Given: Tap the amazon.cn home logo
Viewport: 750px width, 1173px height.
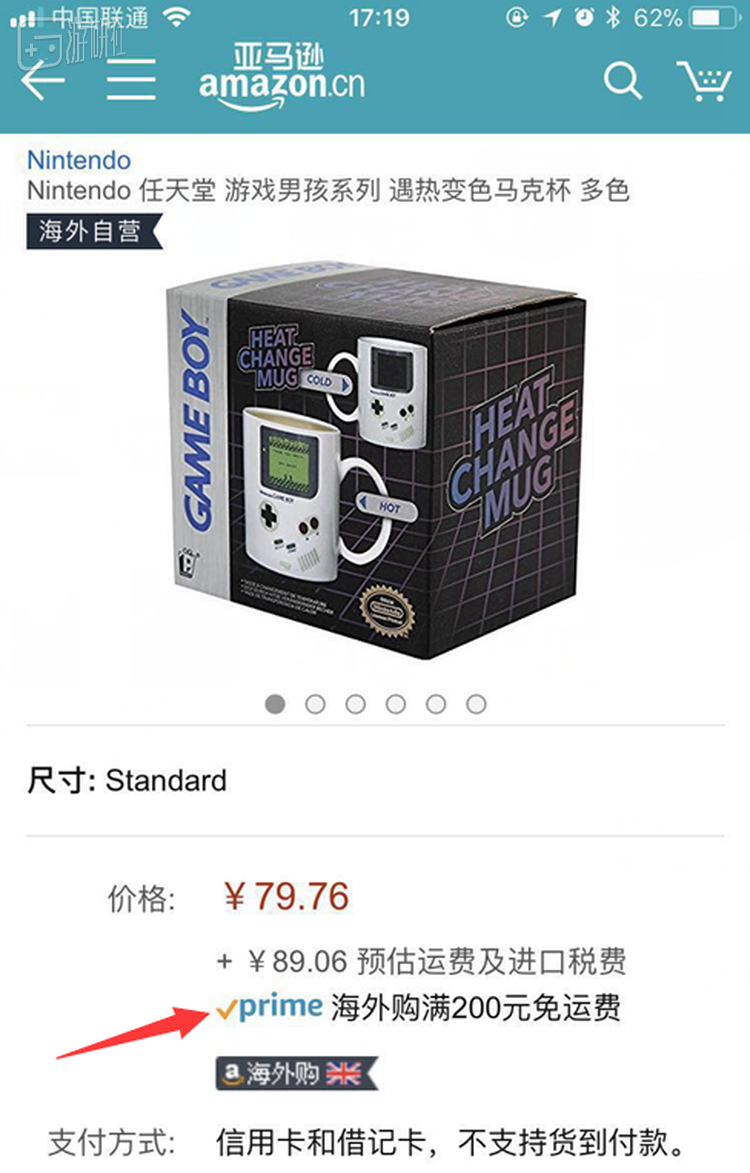Looking at the screenshot, I should [281, 78].
